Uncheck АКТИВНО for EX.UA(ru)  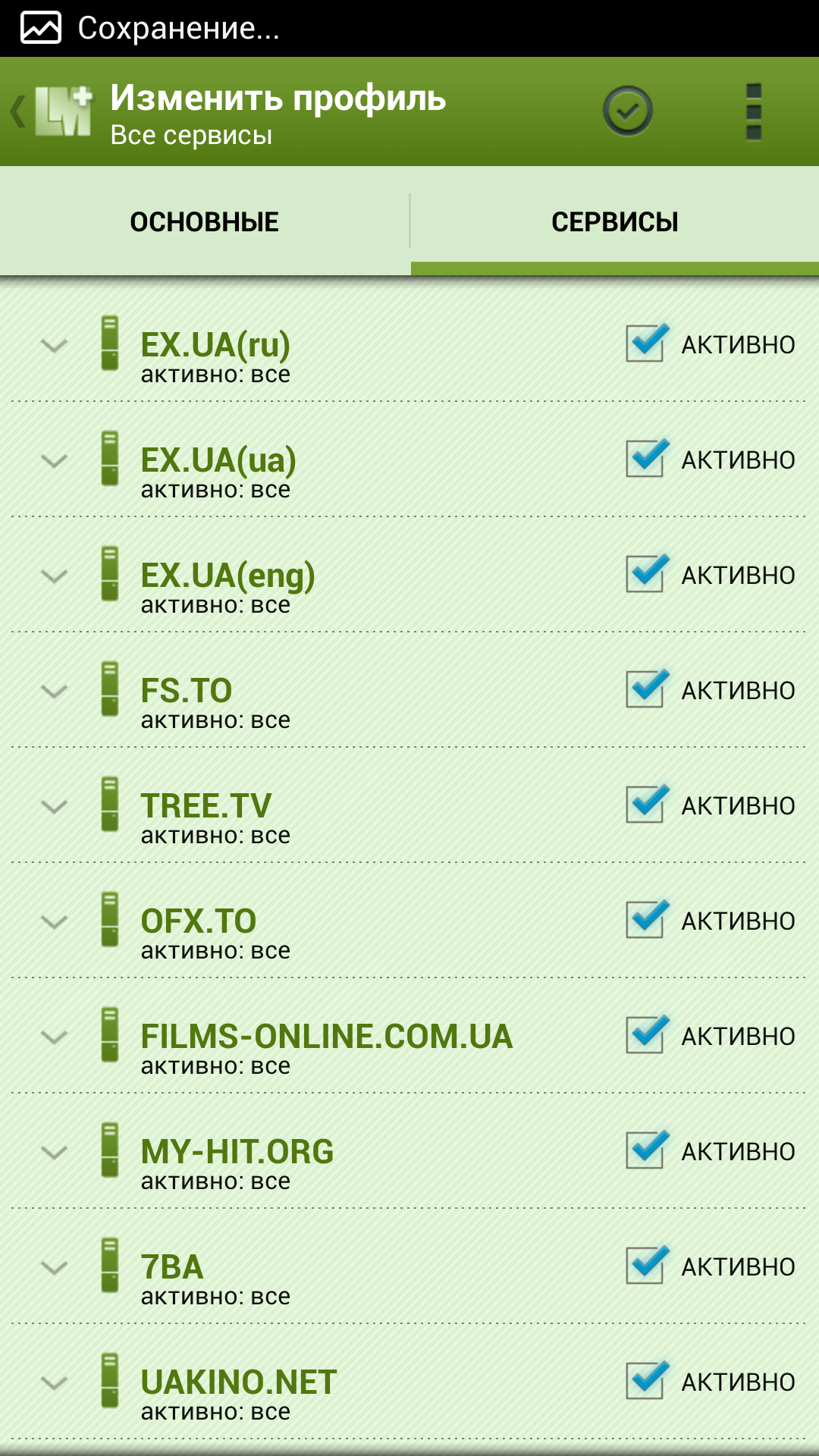[646, 344]
